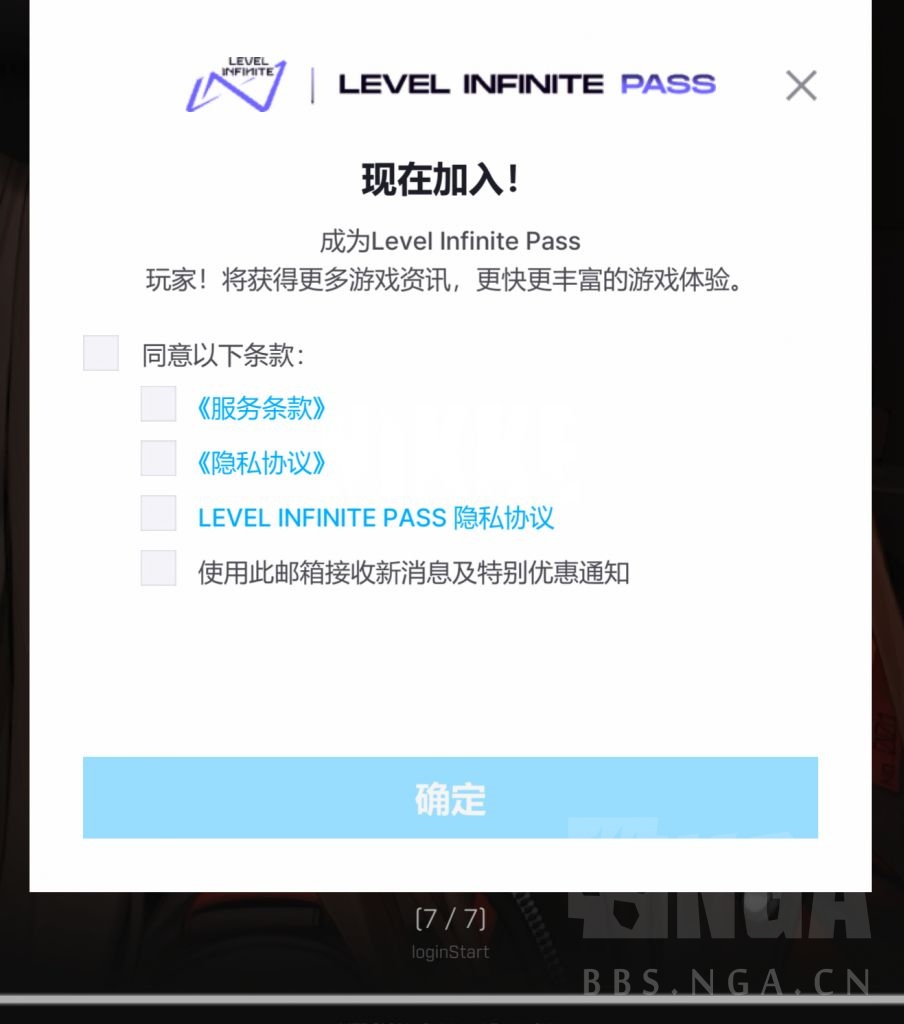This screenshot has width=904, height=1024.
Task: Enable email notifications for 新消息及特别优惠通知
Action: 158,568
